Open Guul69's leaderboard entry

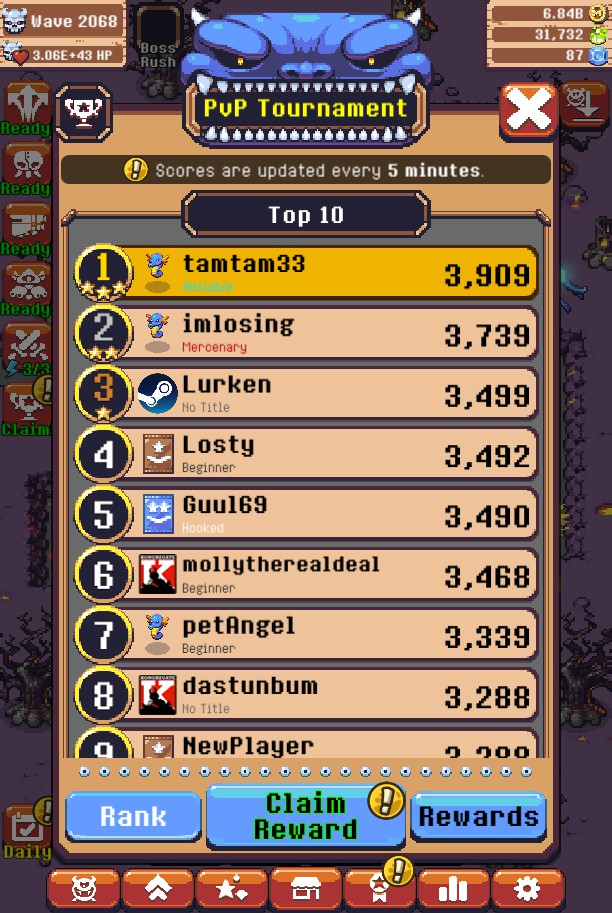306,514
